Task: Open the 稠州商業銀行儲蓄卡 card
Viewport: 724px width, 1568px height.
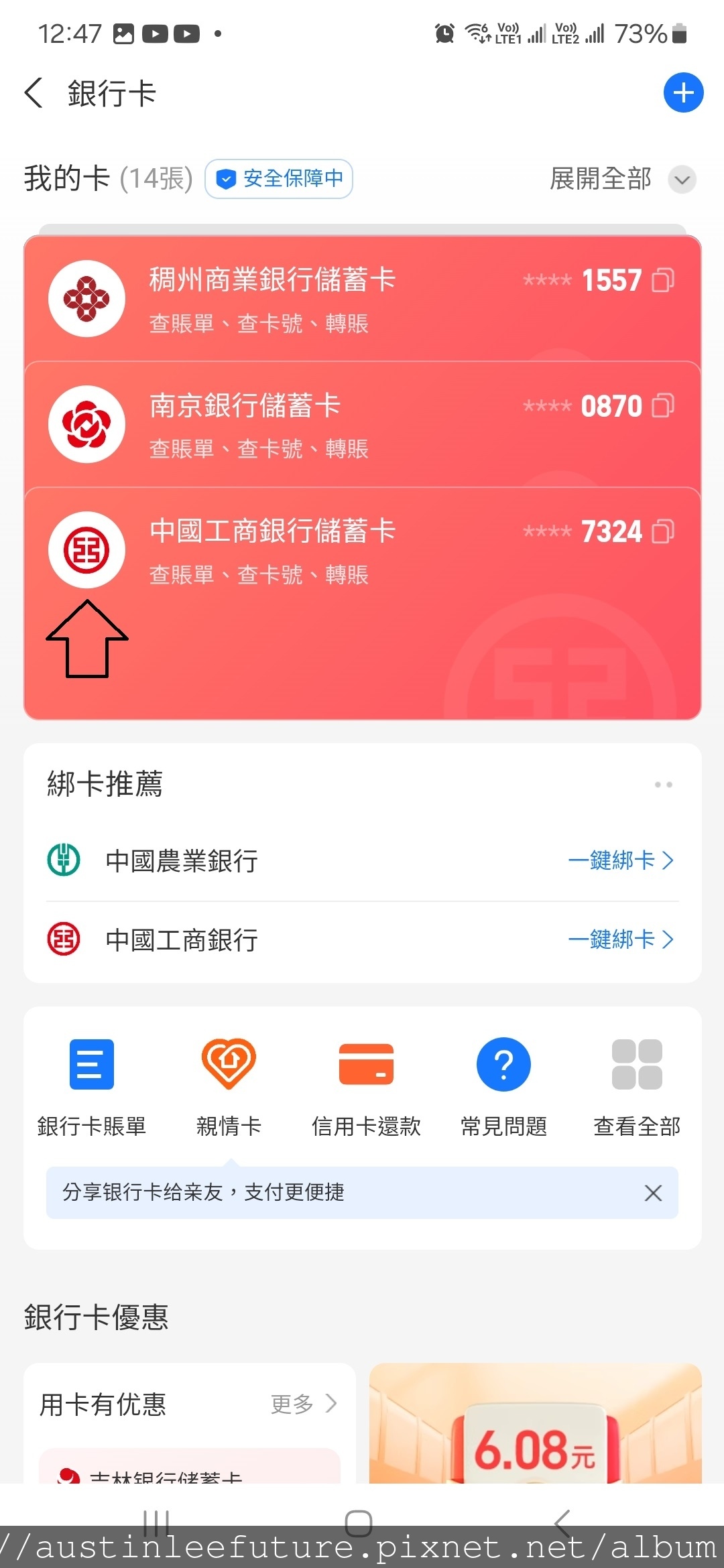Action: [x=362, y=299]
